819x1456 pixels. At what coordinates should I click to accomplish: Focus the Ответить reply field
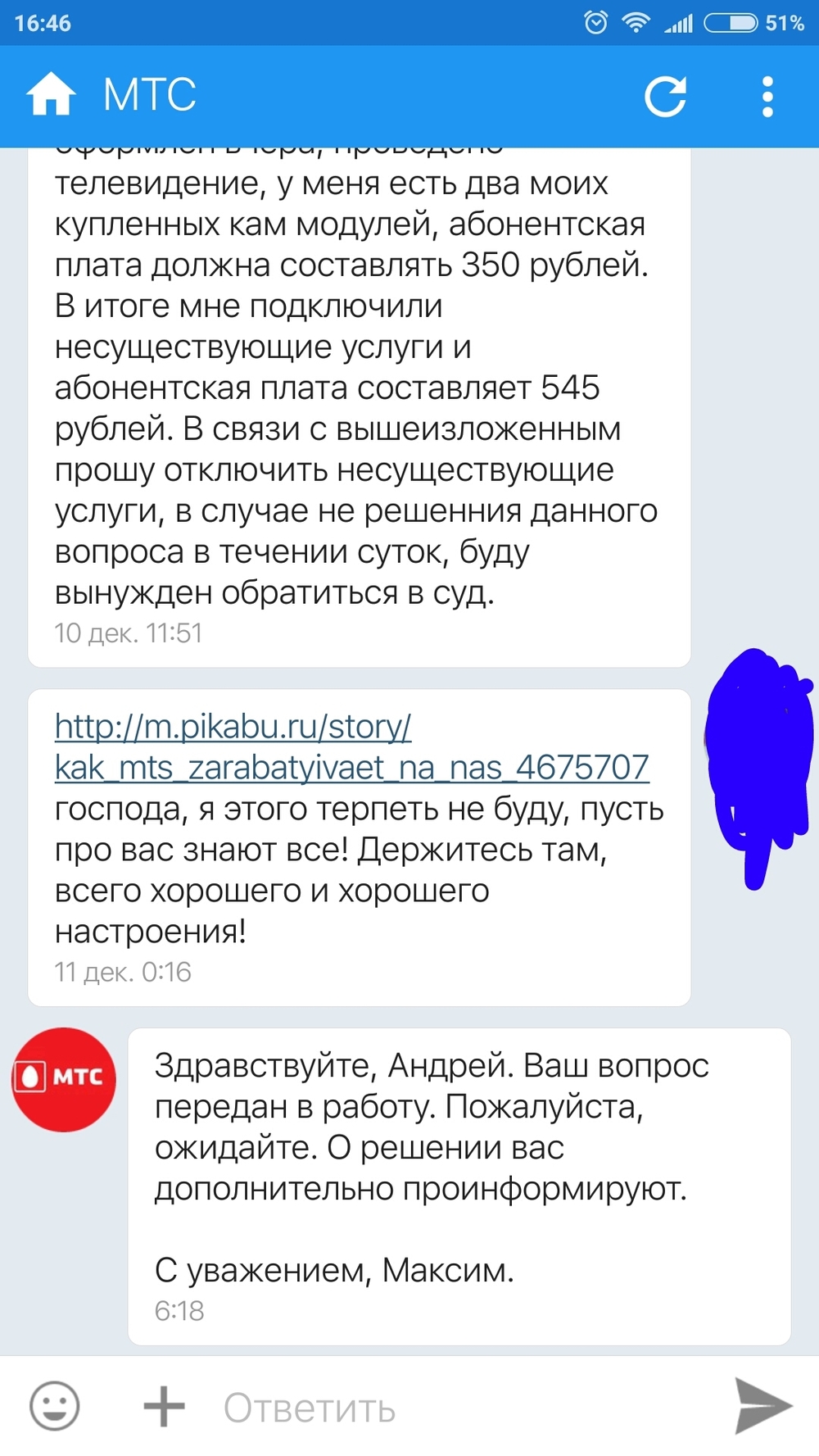(x=467, y=1408)
